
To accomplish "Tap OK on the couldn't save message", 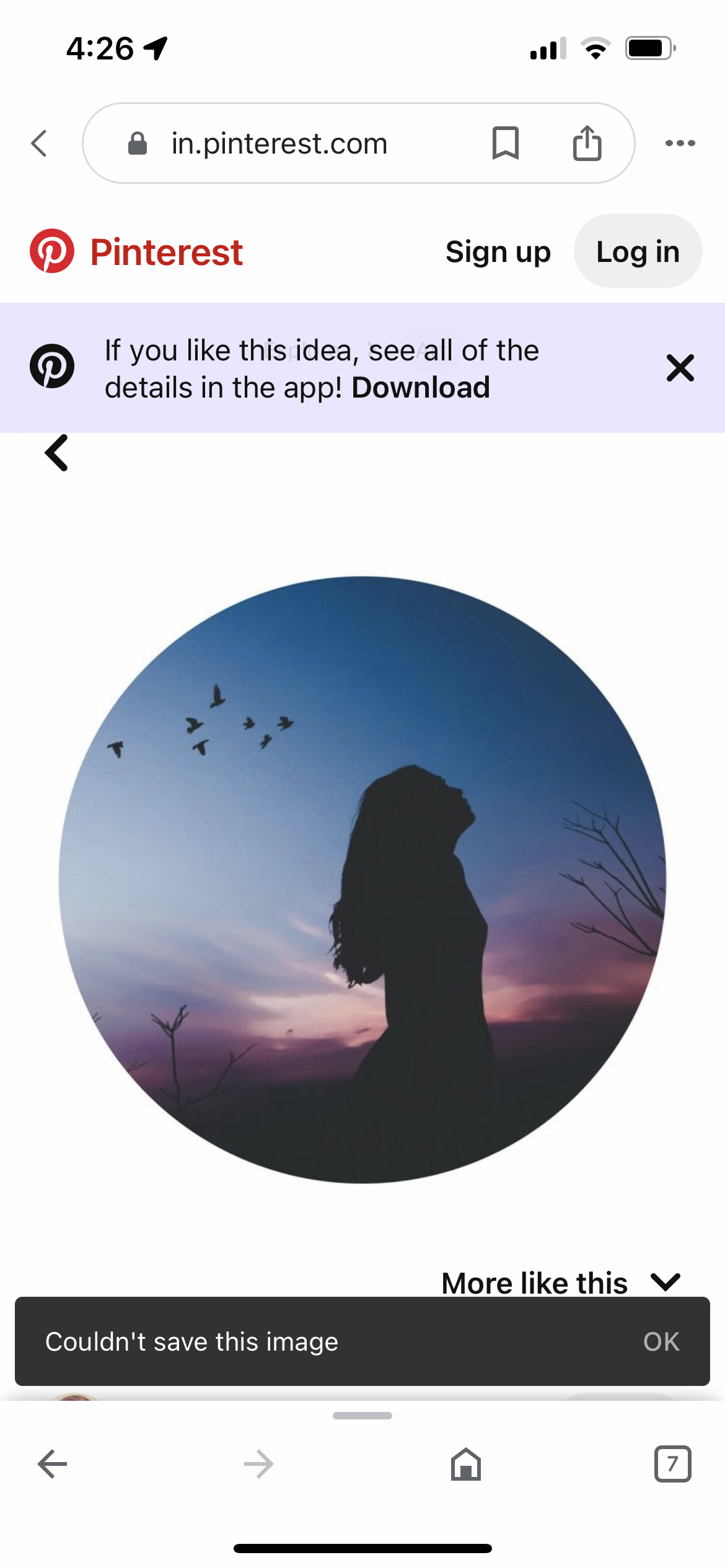I will [661, 1341].
